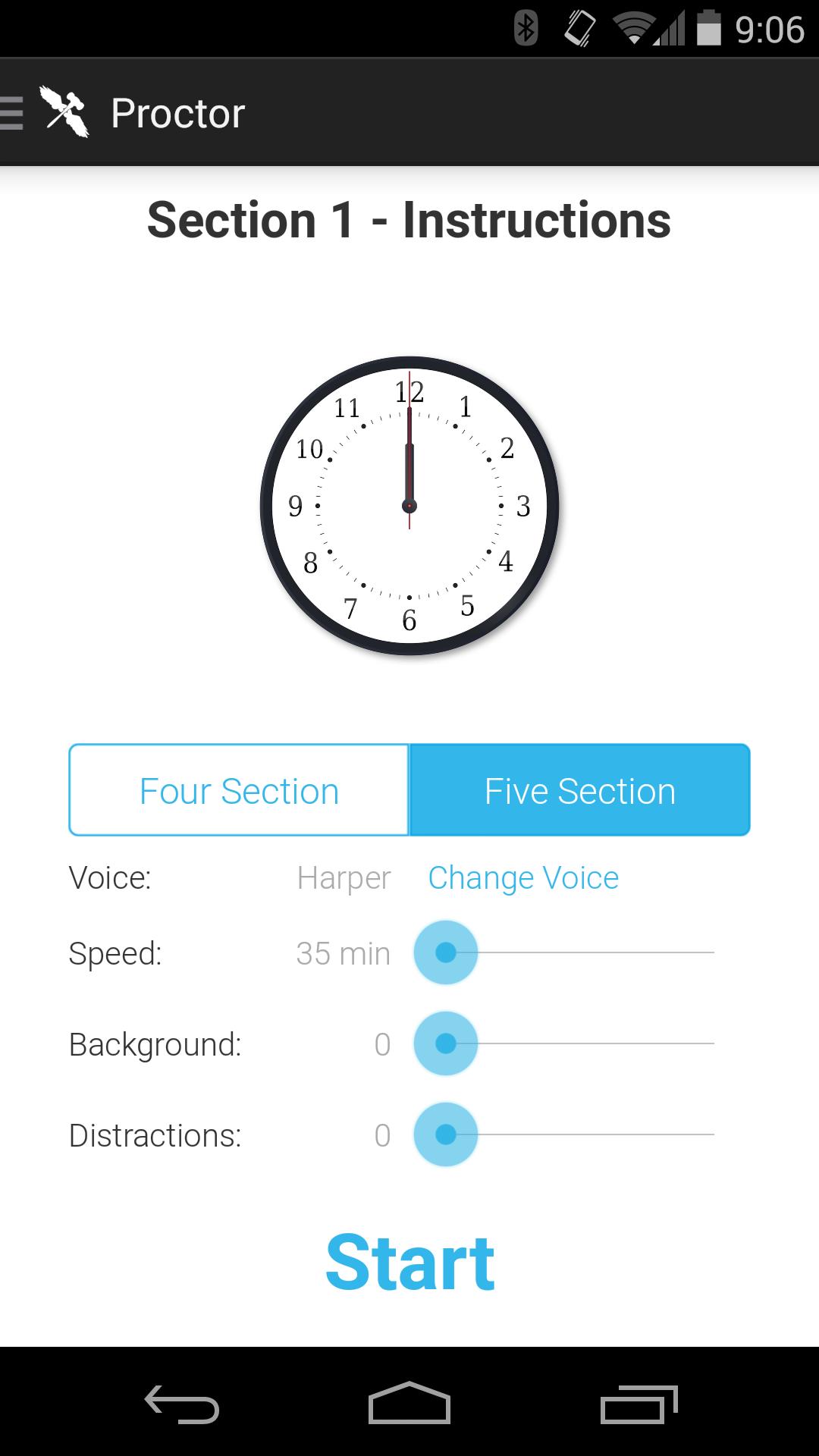The width and height of the screenshot is (819, 1456).
Task: Go to the home screen
Action: tap(409, 1404)
